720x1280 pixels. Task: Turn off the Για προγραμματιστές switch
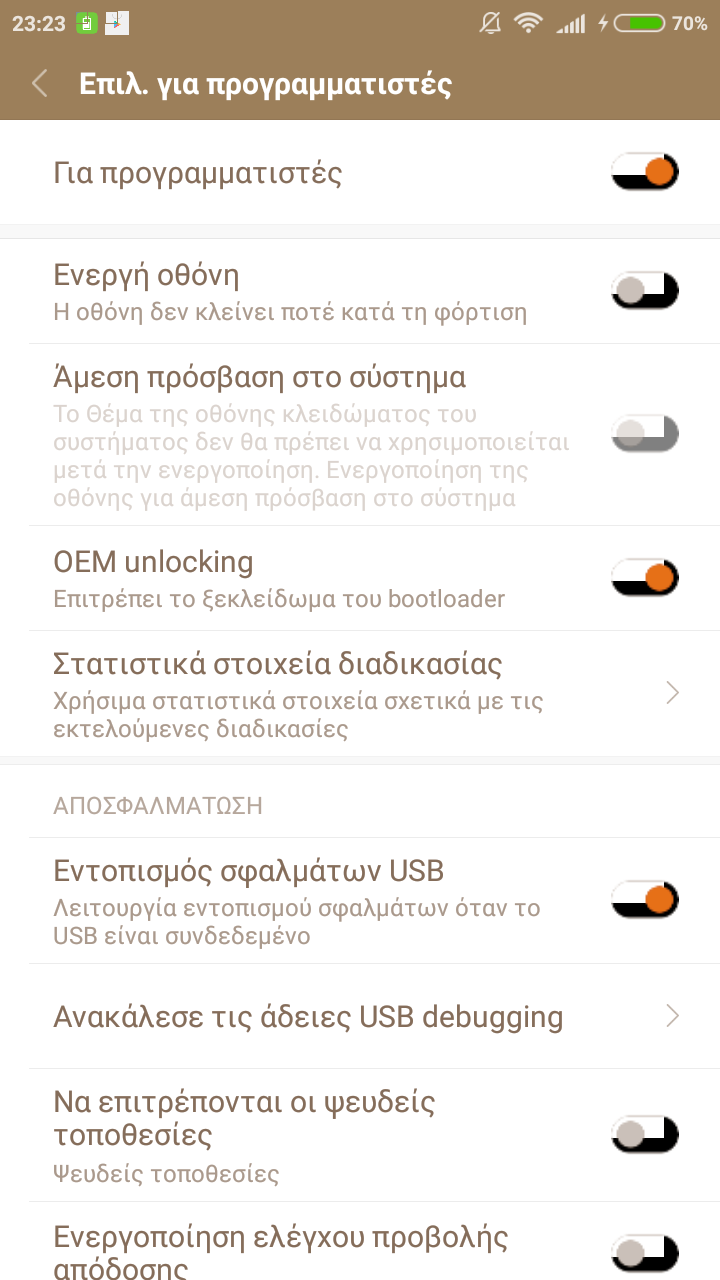[644, 172]
